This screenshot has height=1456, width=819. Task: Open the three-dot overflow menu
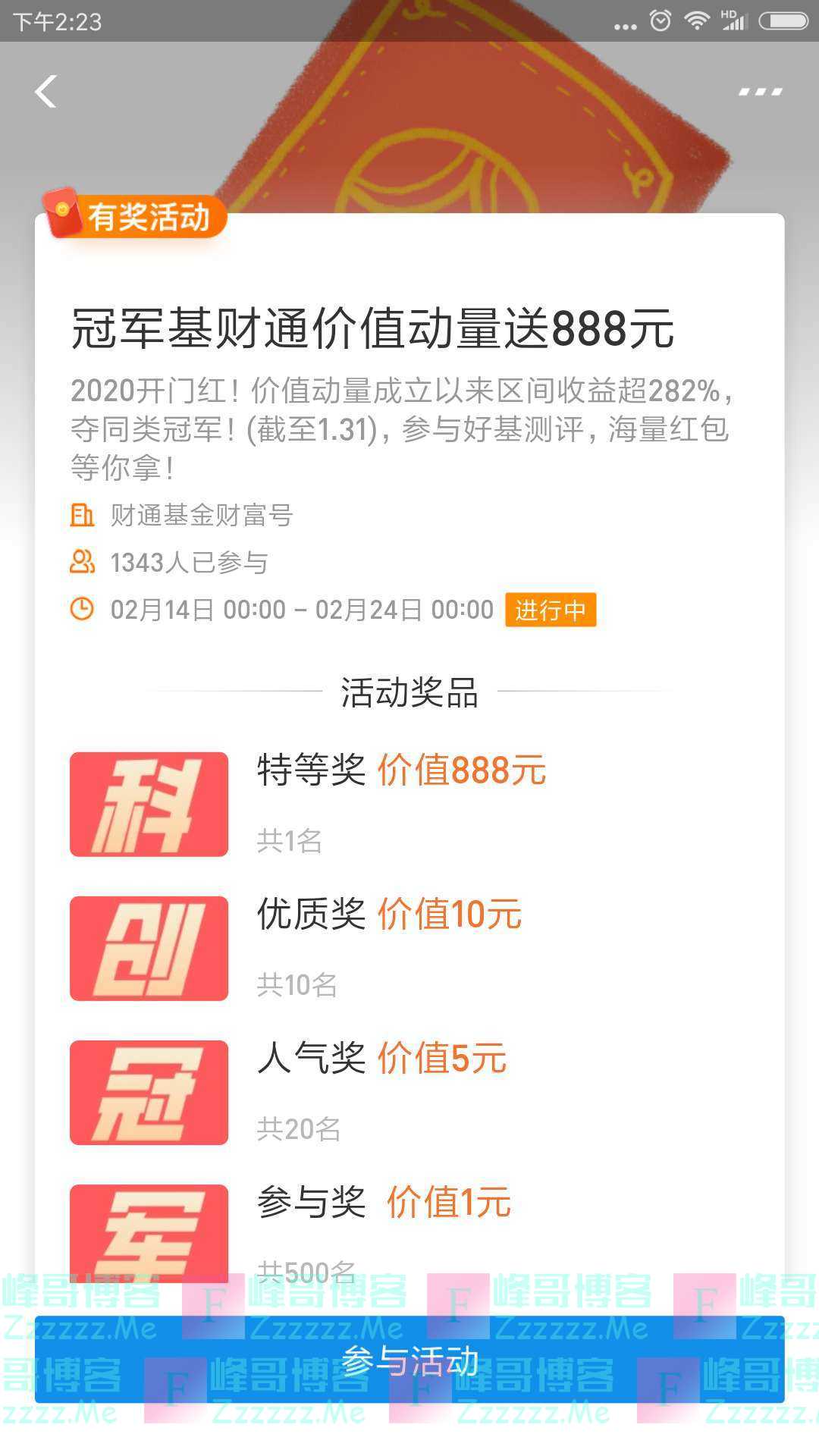pos(760,92)
